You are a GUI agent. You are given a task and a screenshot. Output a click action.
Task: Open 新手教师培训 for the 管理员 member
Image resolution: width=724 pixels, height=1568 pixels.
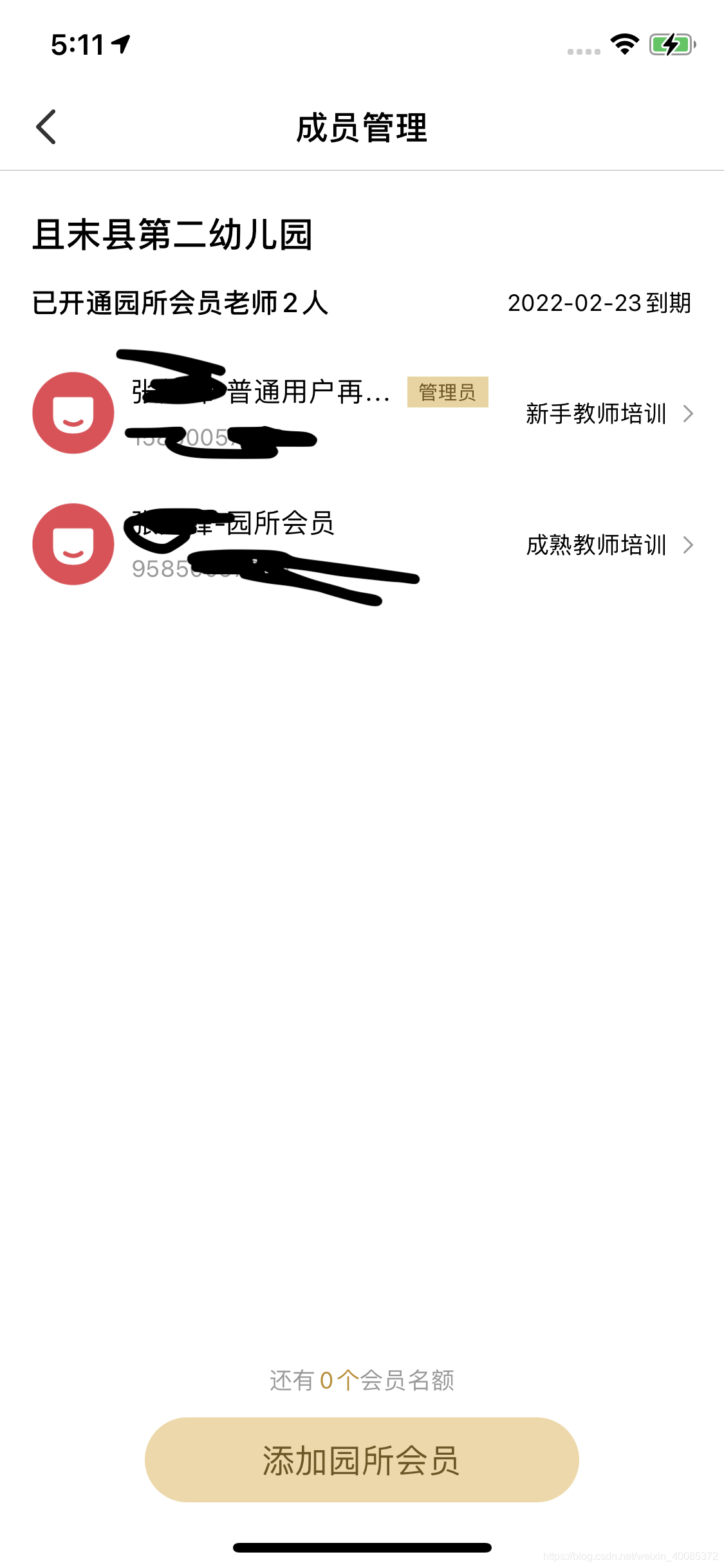609,414
